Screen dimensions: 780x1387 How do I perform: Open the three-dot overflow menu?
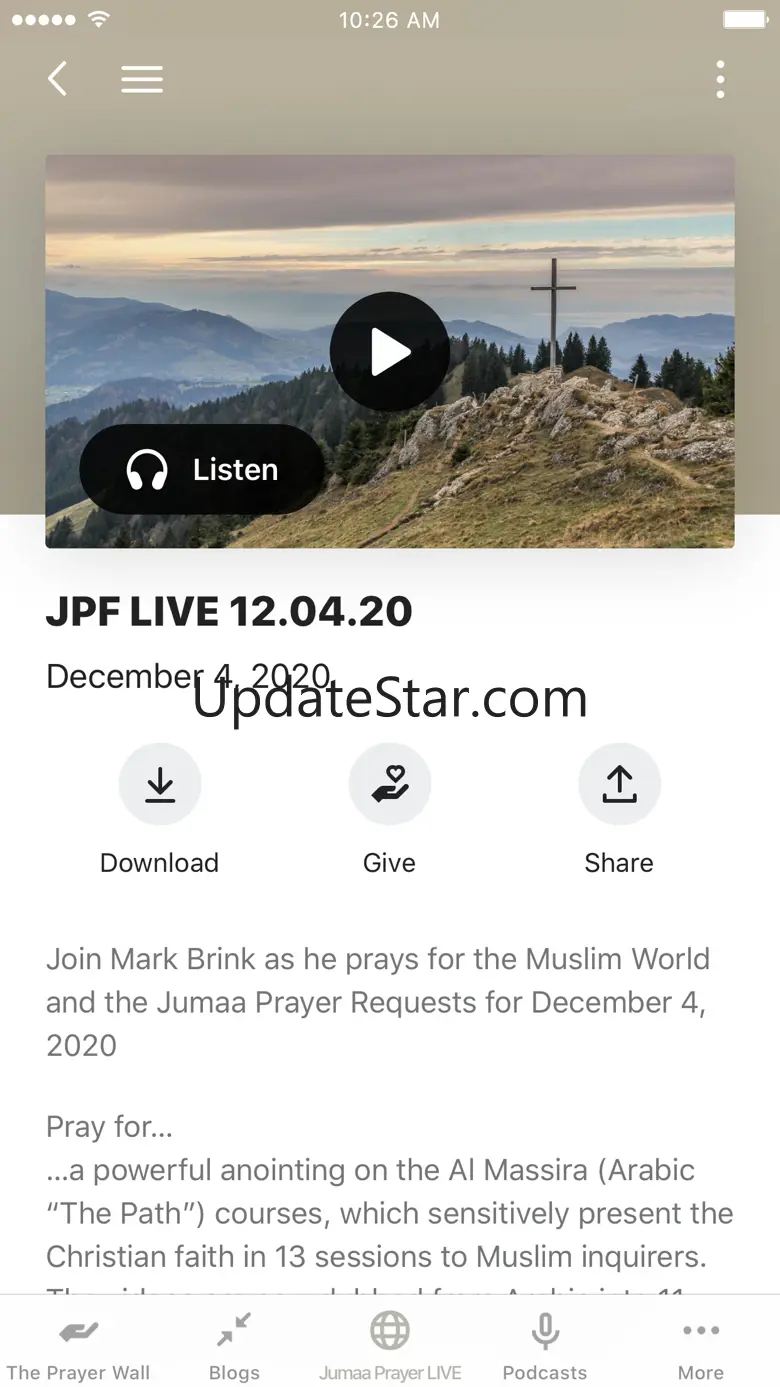[720, 79]
